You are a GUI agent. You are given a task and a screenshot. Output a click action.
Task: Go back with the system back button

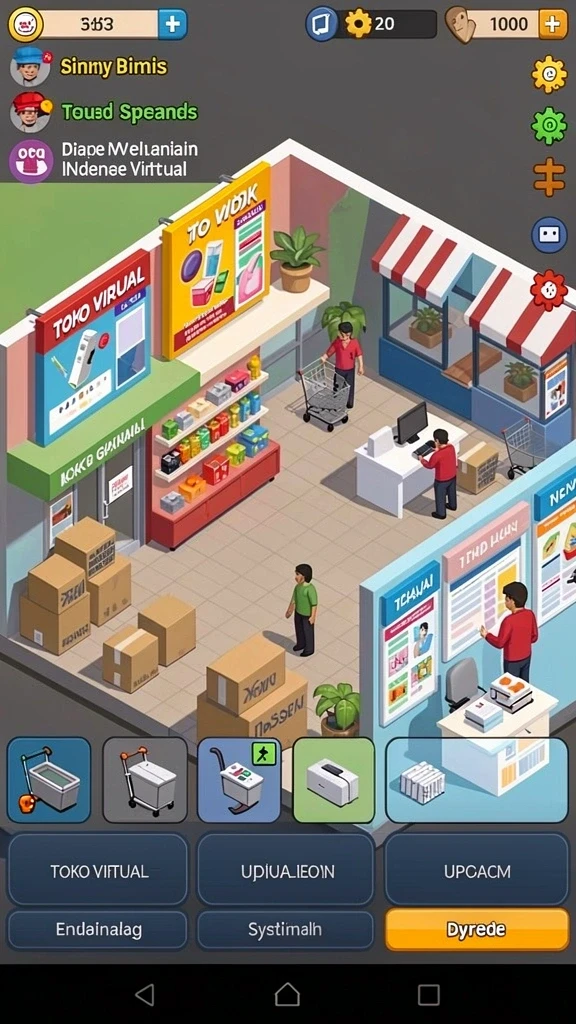pyautogui.click(x=145, y=995)
